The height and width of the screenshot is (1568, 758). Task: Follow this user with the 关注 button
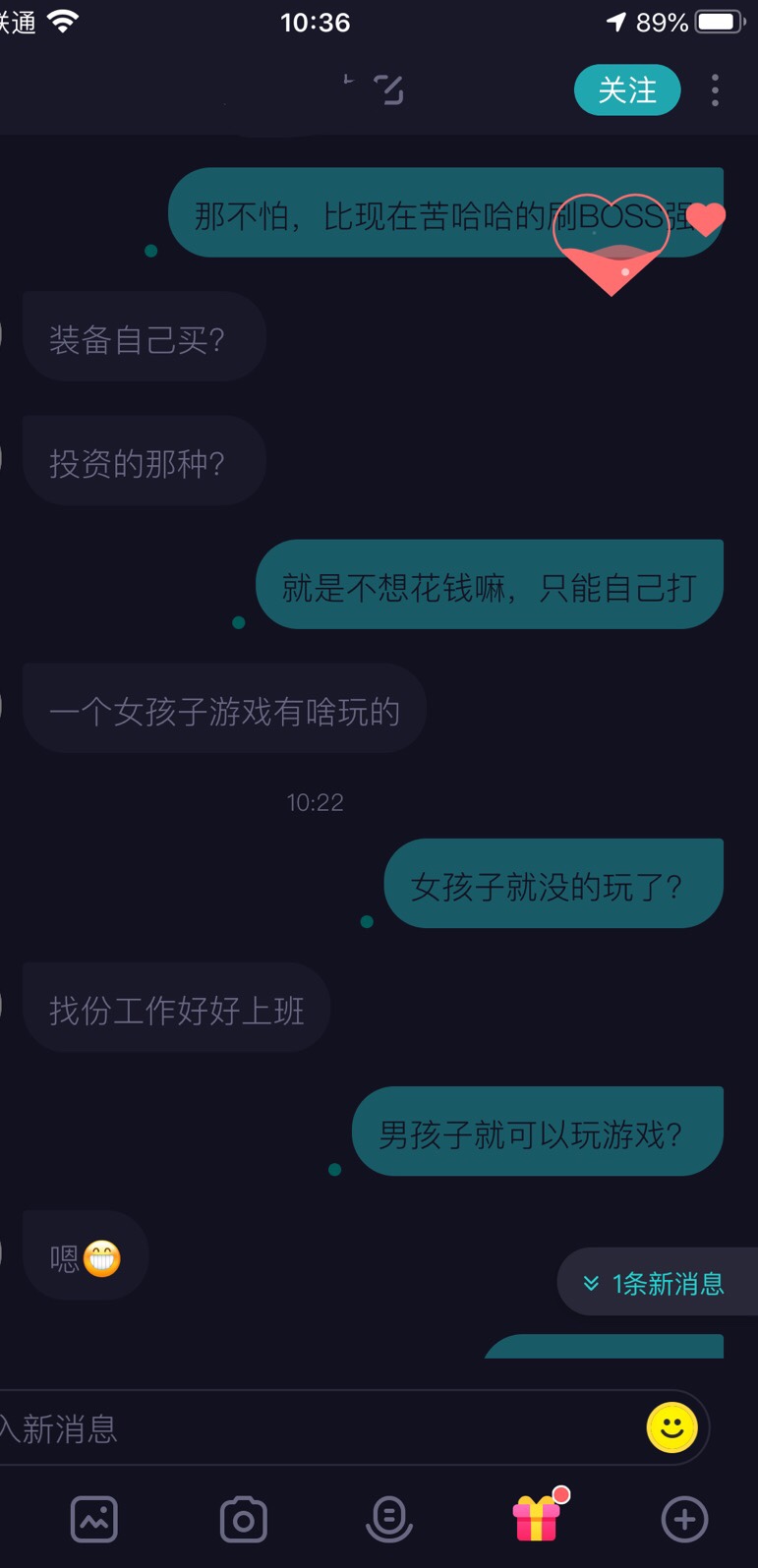coord(627,90)
